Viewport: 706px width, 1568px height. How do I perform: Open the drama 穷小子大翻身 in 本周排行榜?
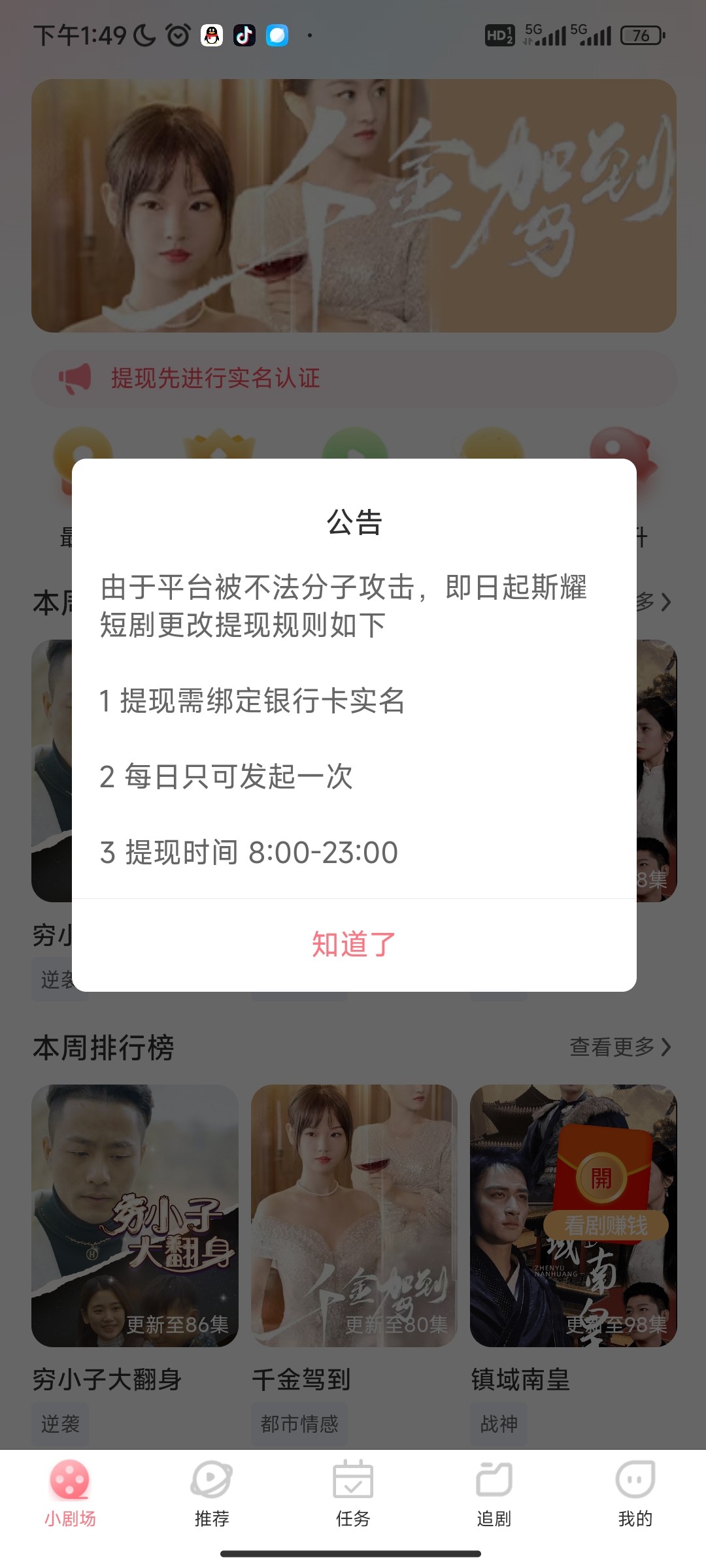(135, 1215)
